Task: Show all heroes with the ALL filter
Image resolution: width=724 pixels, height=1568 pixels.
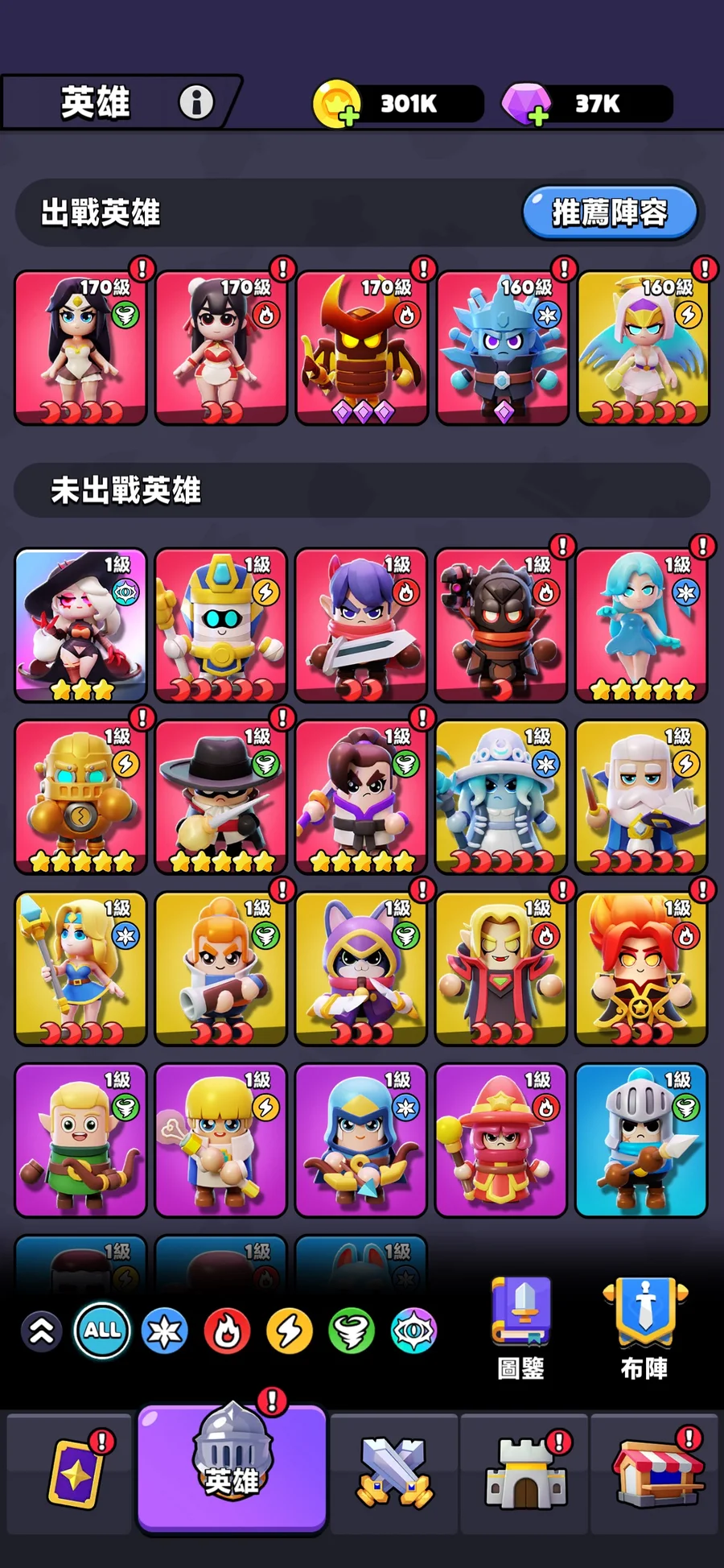Action: pyautogui.click(x=102, y=1331)
